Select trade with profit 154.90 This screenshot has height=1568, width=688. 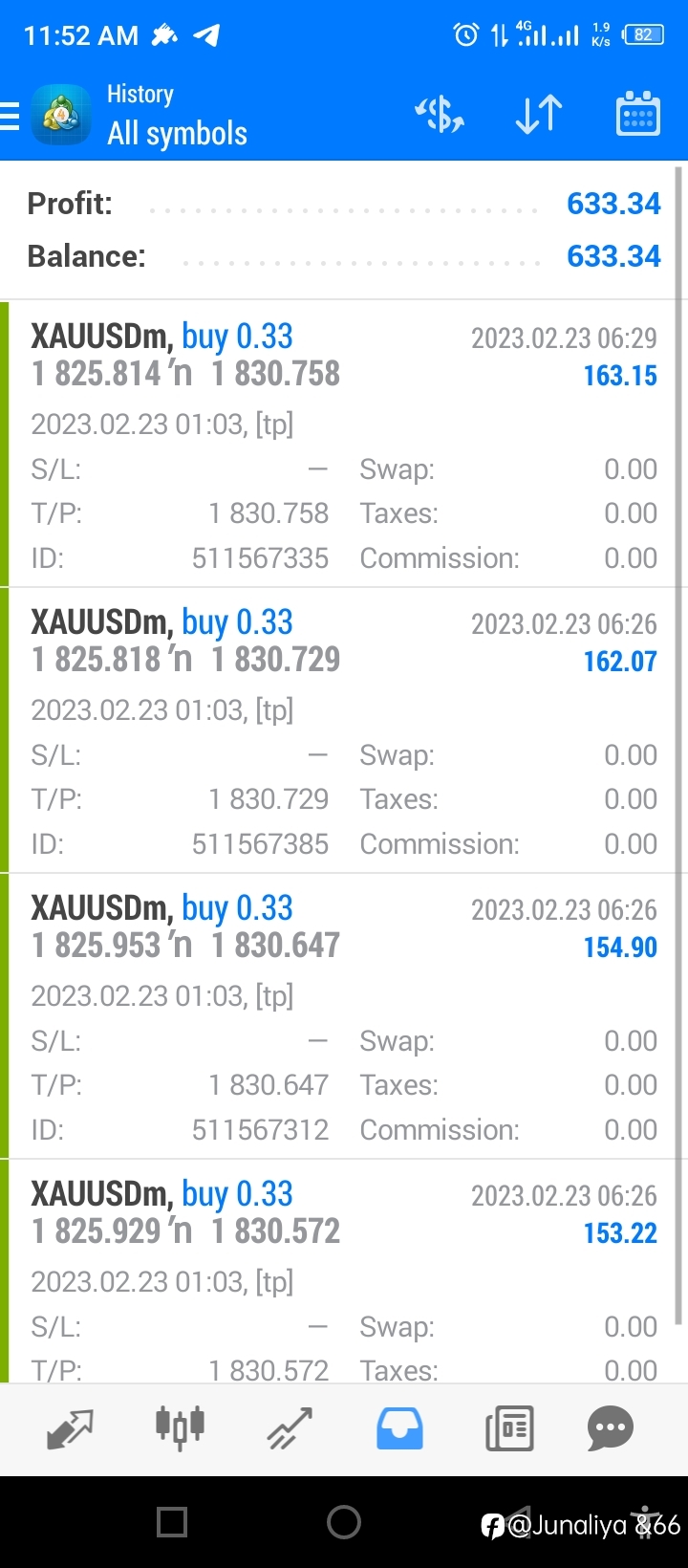[x=344, y=1015]
